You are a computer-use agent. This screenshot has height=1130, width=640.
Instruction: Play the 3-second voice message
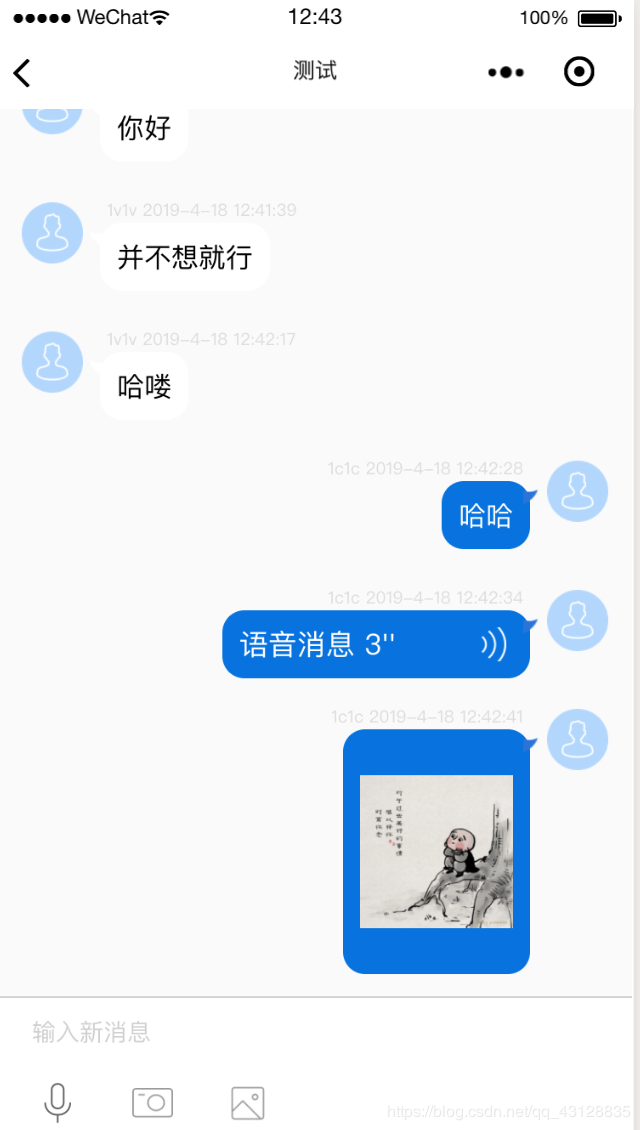[375, 645]
